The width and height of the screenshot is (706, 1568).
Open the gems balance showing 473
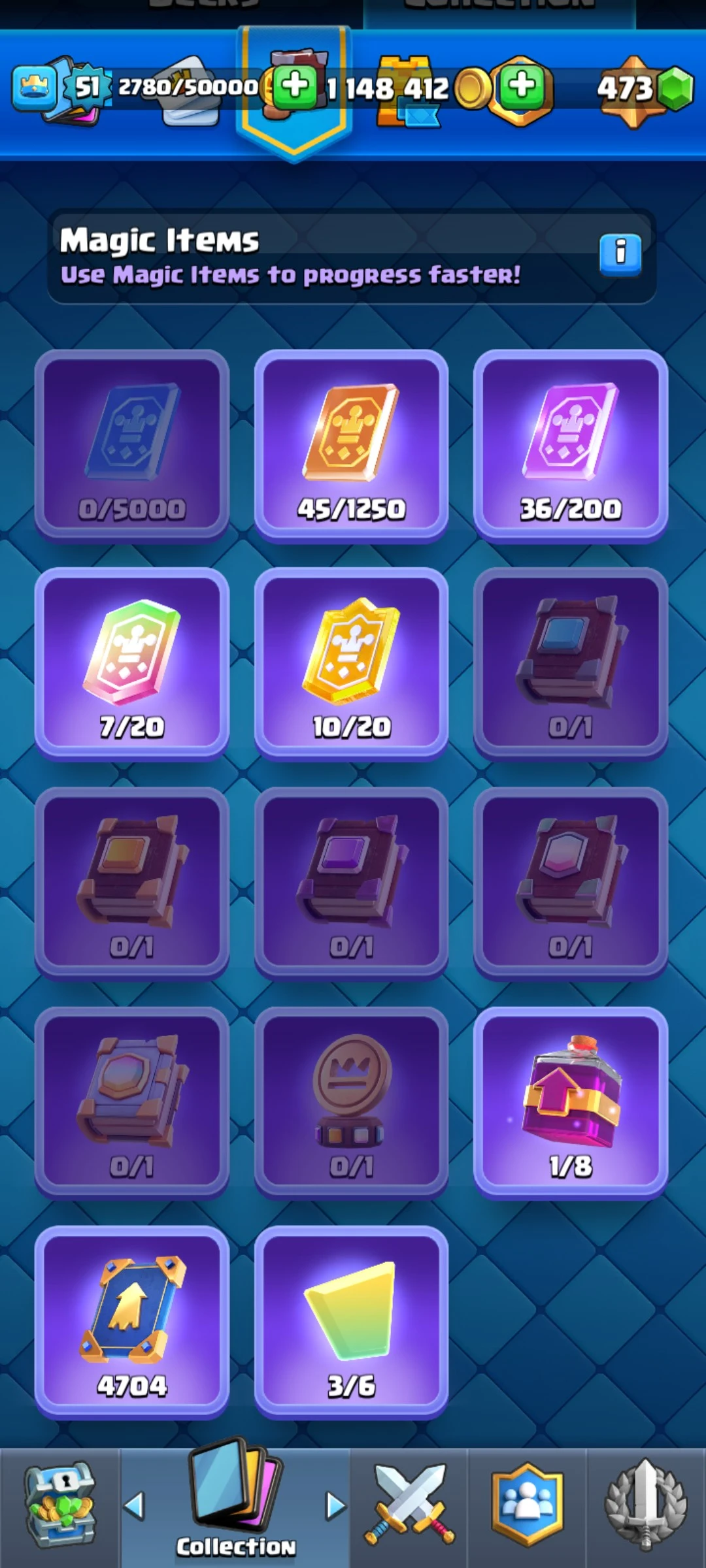point(644,89)
